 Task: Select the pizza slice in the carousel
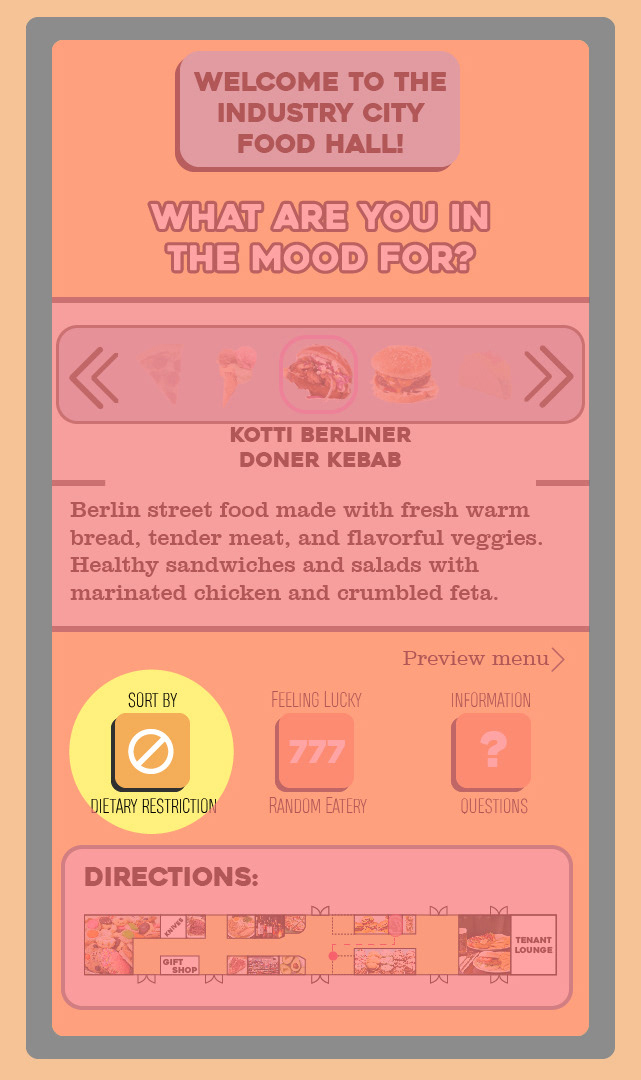(162, 374)
